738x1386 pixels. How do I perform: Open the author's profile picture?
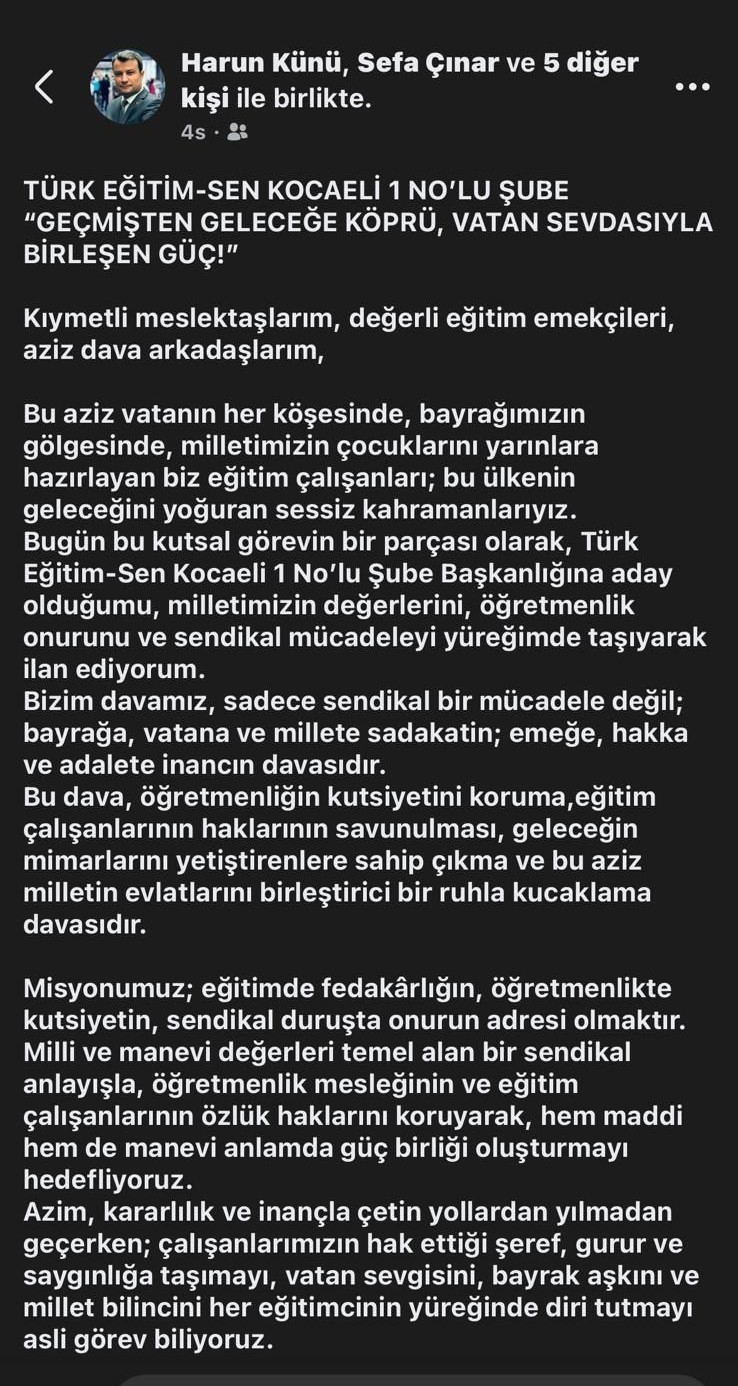(x=127, y=87)
